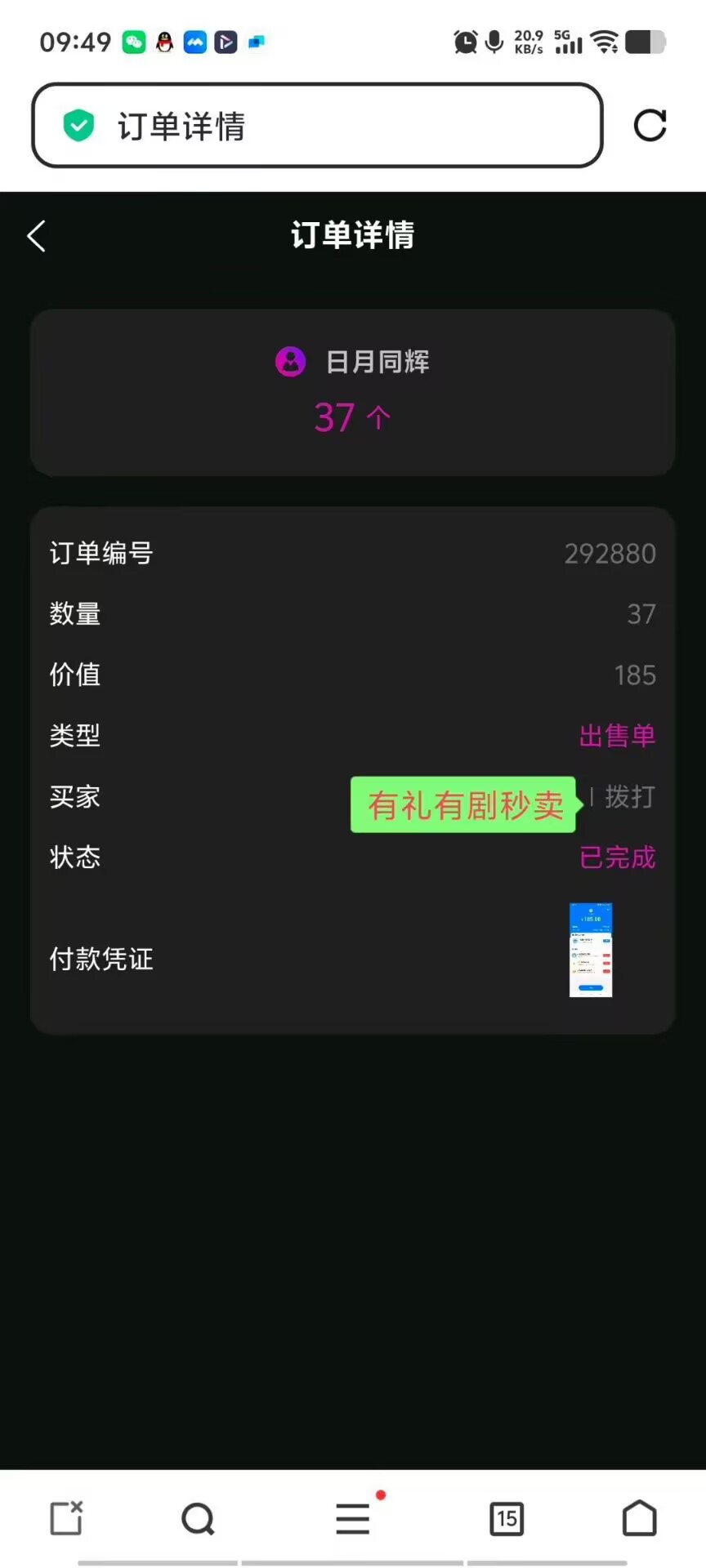Go to the browser home page
Viewport: 706px width, 1568px height.
[640, 1519]
